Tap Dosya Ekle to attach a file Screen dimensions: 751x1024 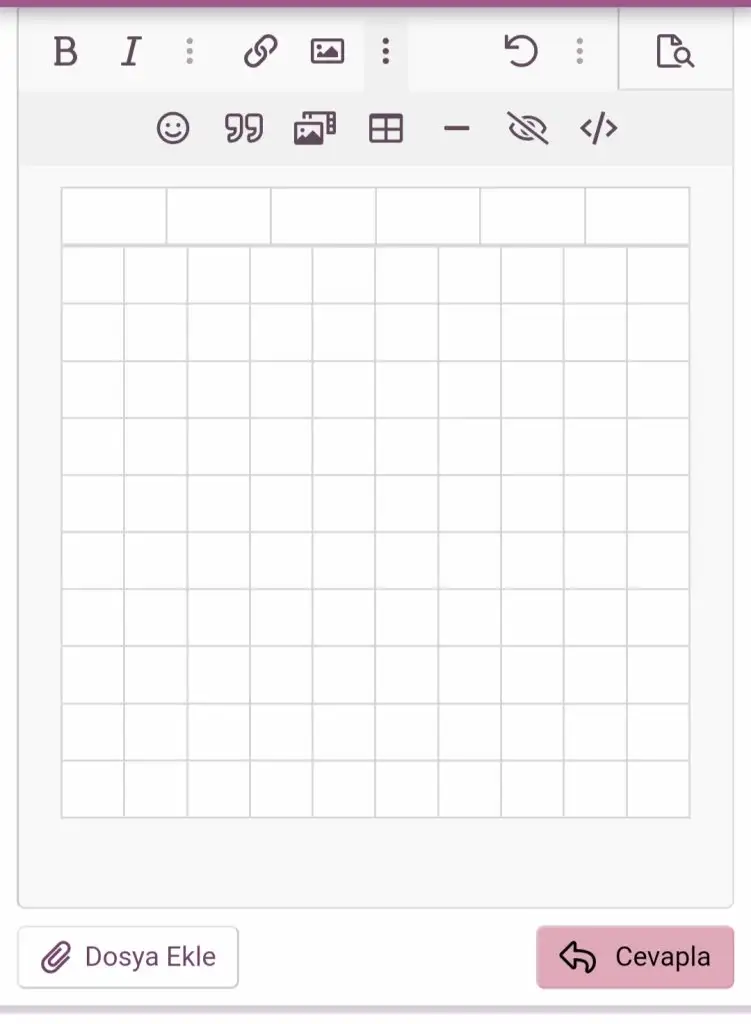[128, 957]
